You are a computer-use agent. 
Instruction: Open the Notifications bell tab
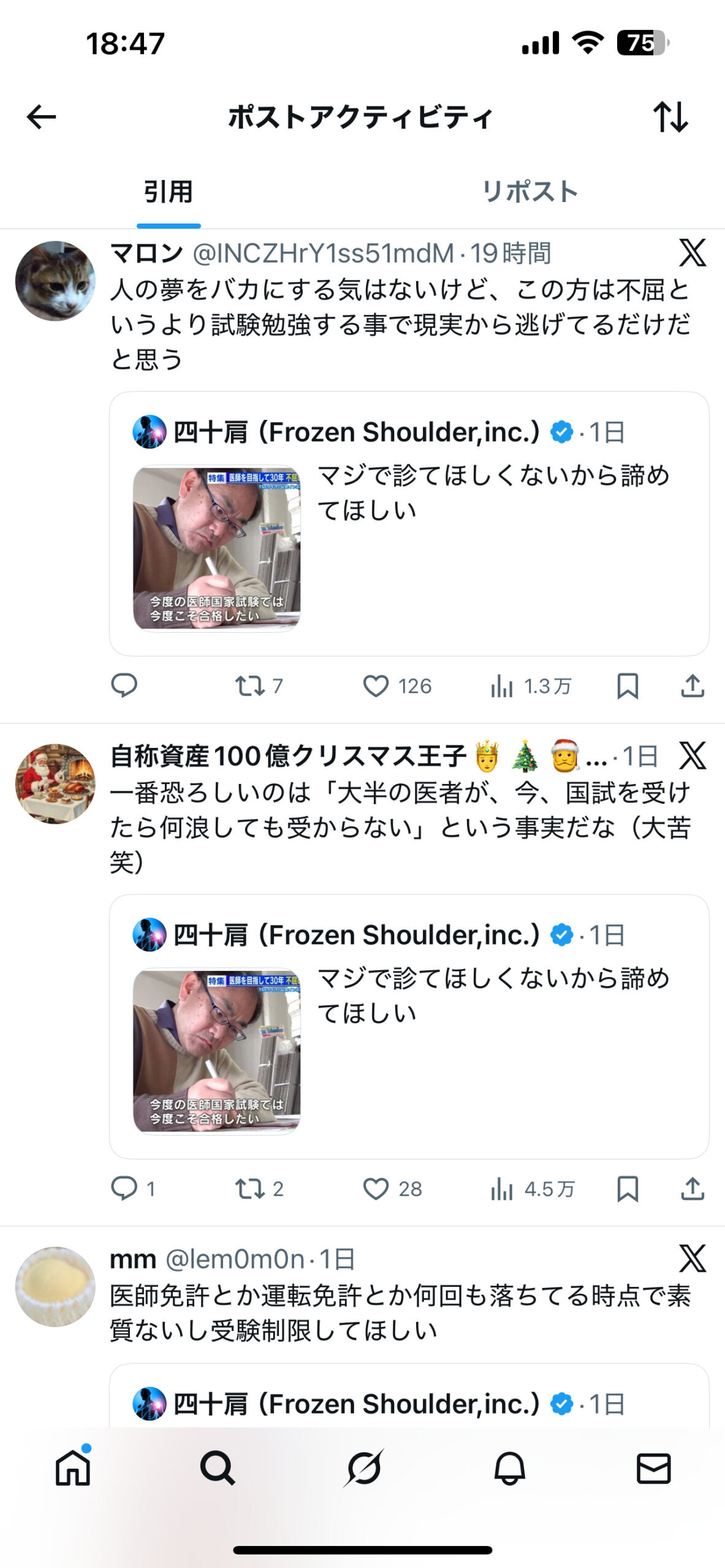pos(509,1468)
